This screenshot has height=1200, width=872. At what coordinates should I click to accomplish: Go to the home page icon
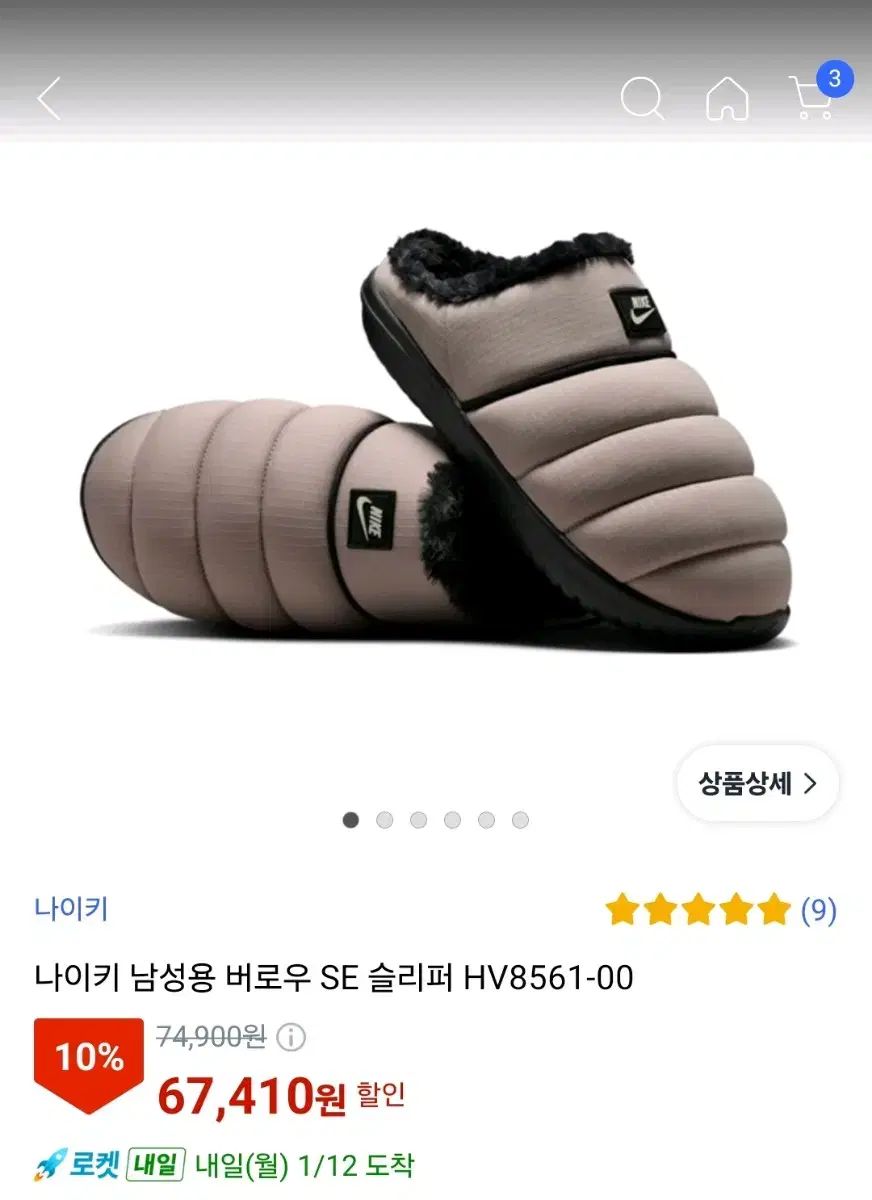click(727, 98)
